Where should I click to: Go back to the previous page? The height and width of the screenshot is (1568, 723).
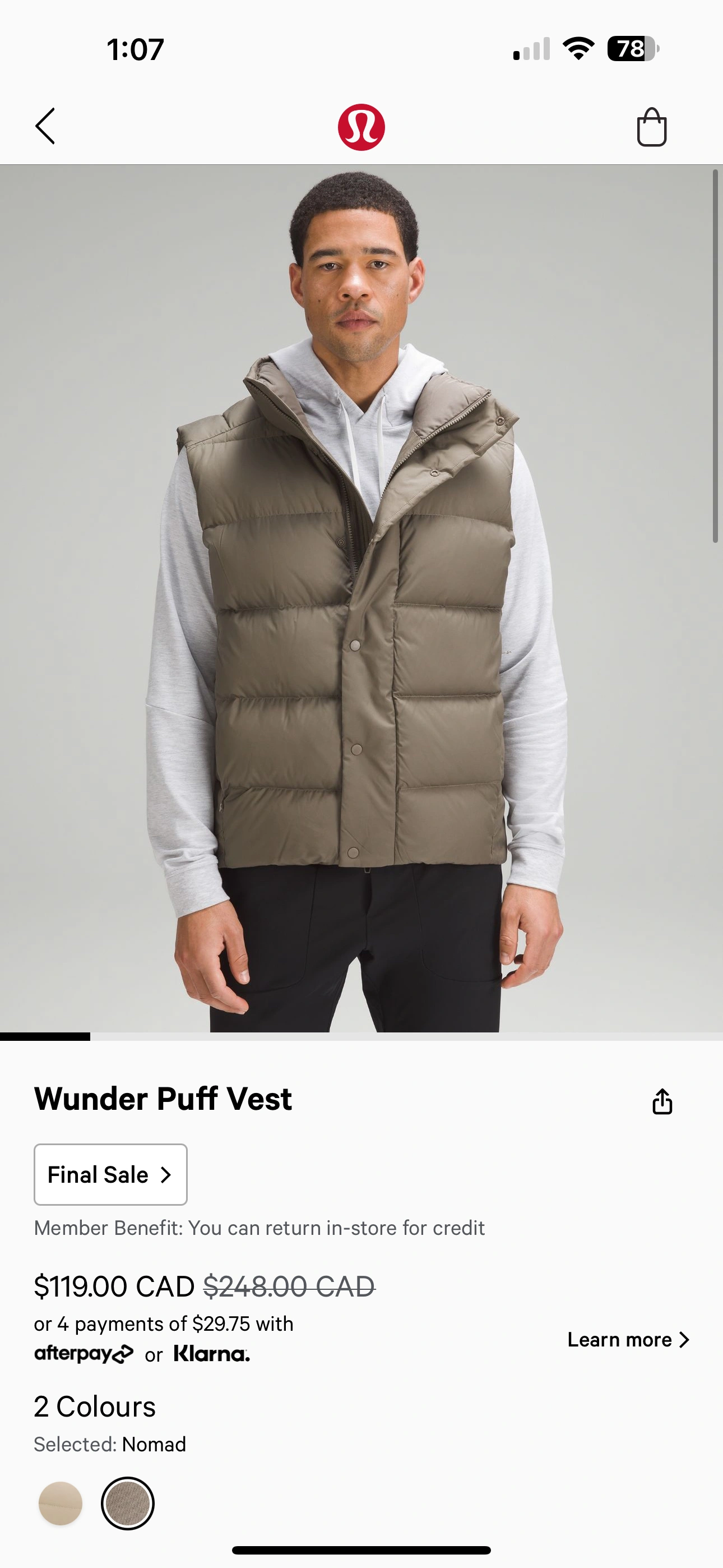tap(45, 127)
